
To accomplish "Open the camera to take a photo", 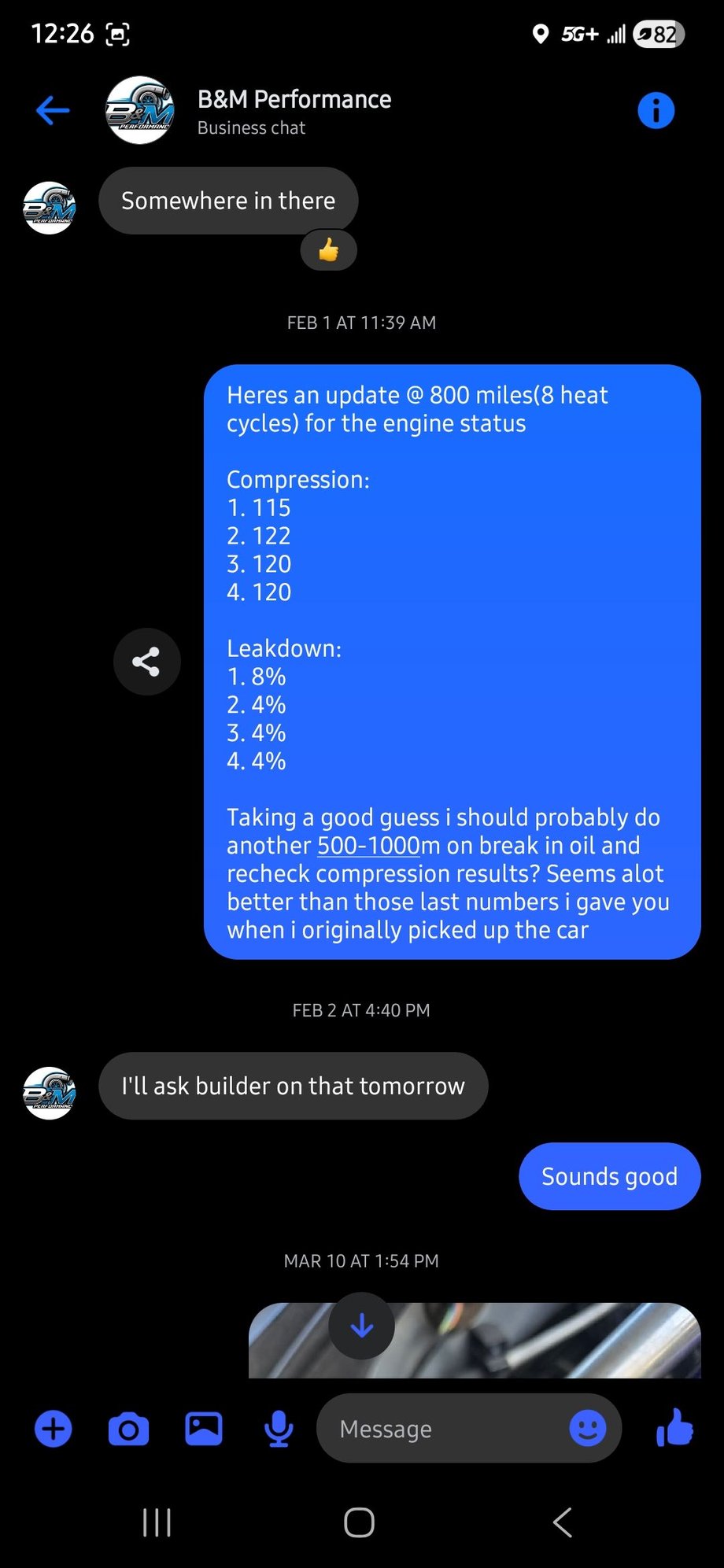I will [128, 1429].
